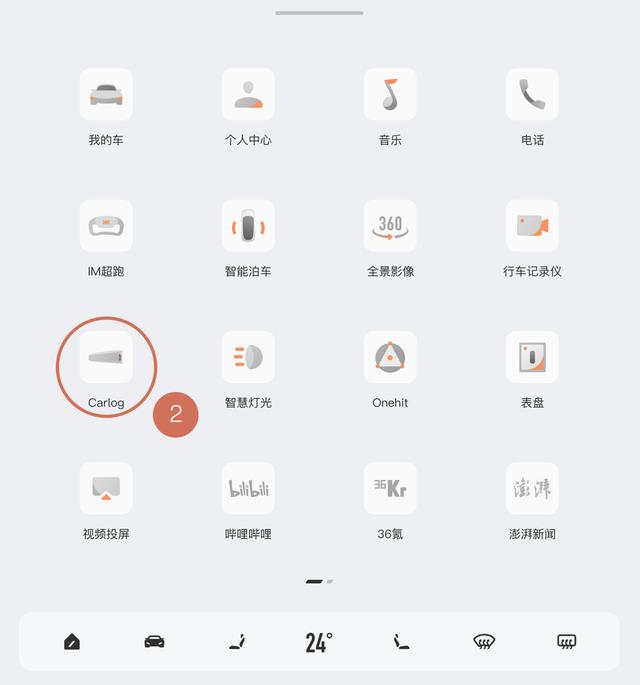640x685 pixels.
Task: Start 智能泊车 smart parking
Action: pyautogui.click(x=248, y=226)
